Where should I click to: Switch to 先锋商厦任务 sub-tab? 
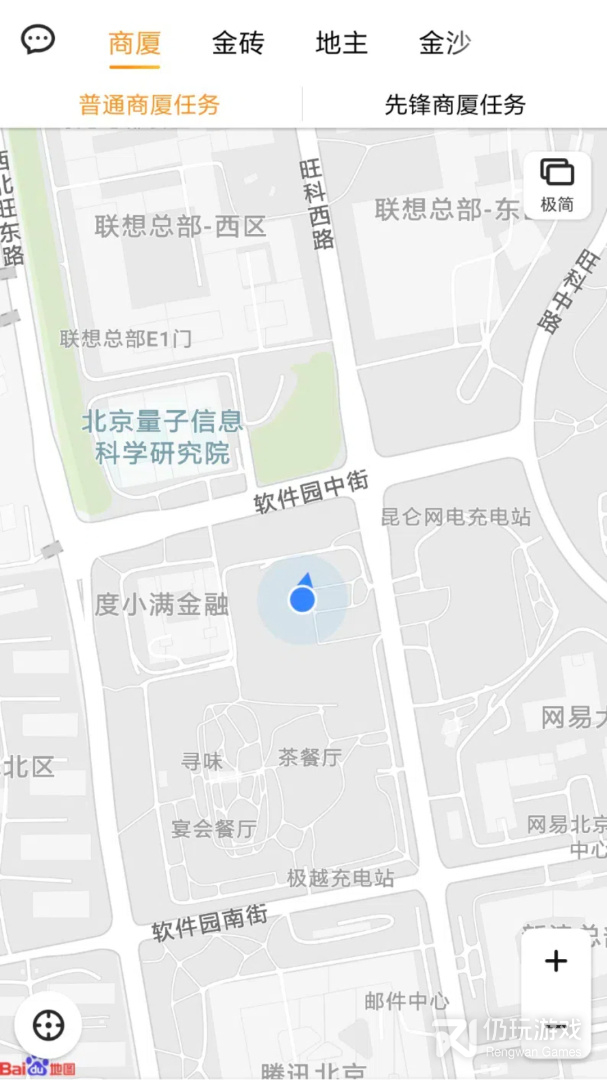pyautogui.click(x=455, y=105)
